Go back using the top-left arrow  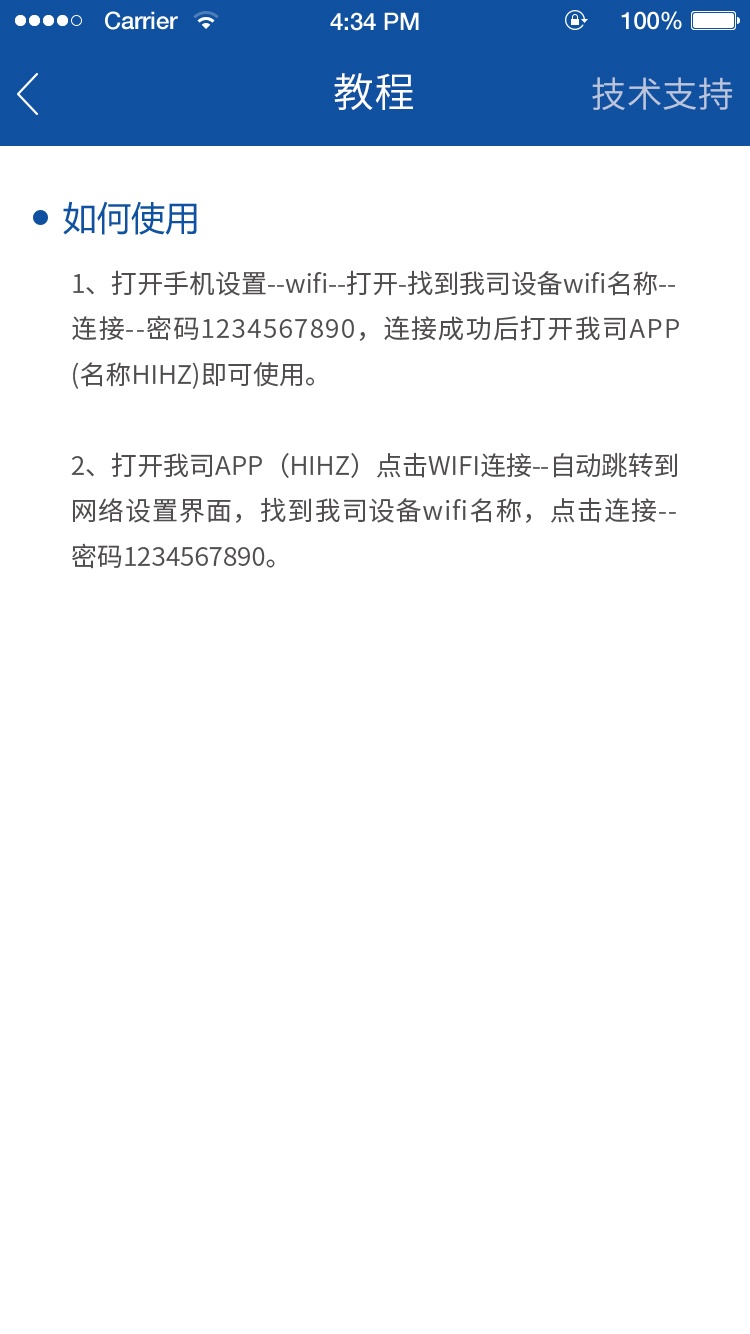pyautogui.click(x=28, y=94)
